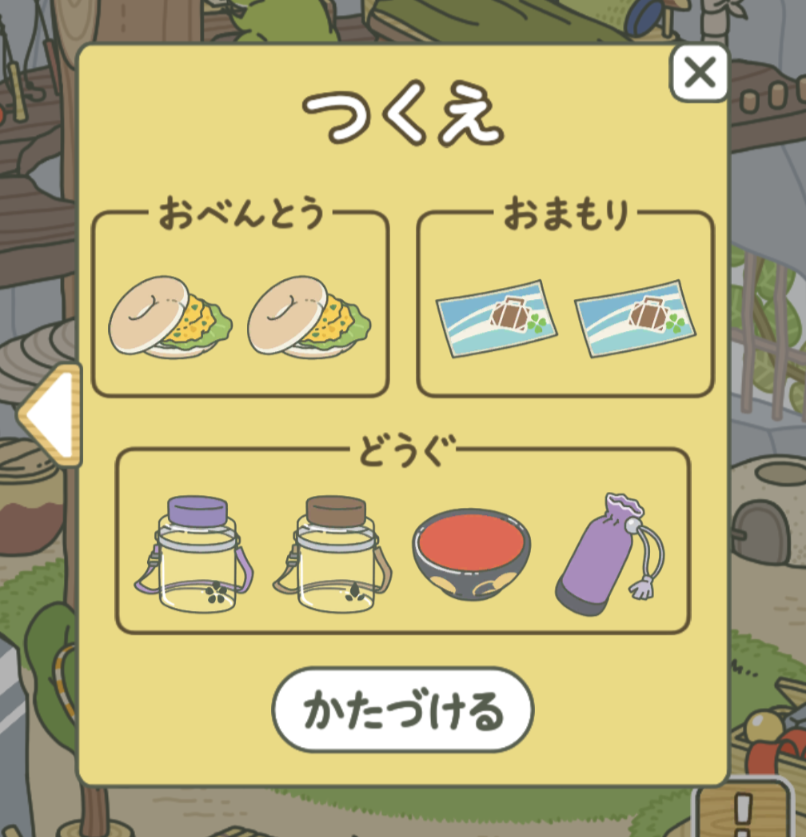Close the つくえ dialog

[700, 72]
